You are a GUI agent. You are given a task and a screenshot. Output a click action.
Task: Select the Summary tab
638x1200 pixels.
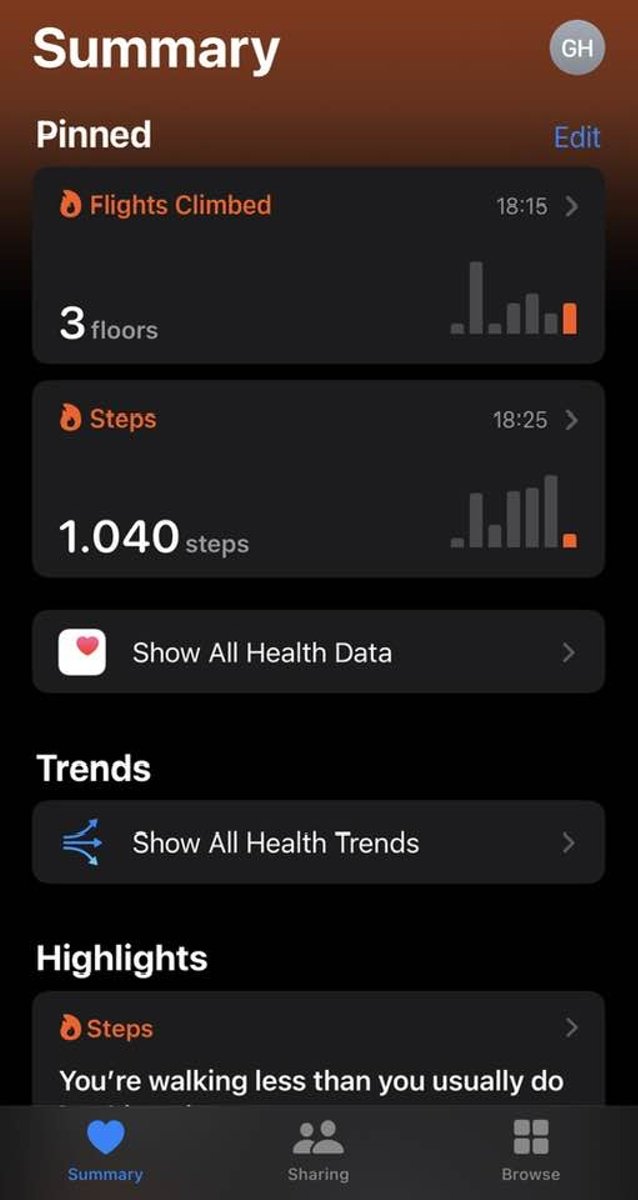(x=105, y=1150)
